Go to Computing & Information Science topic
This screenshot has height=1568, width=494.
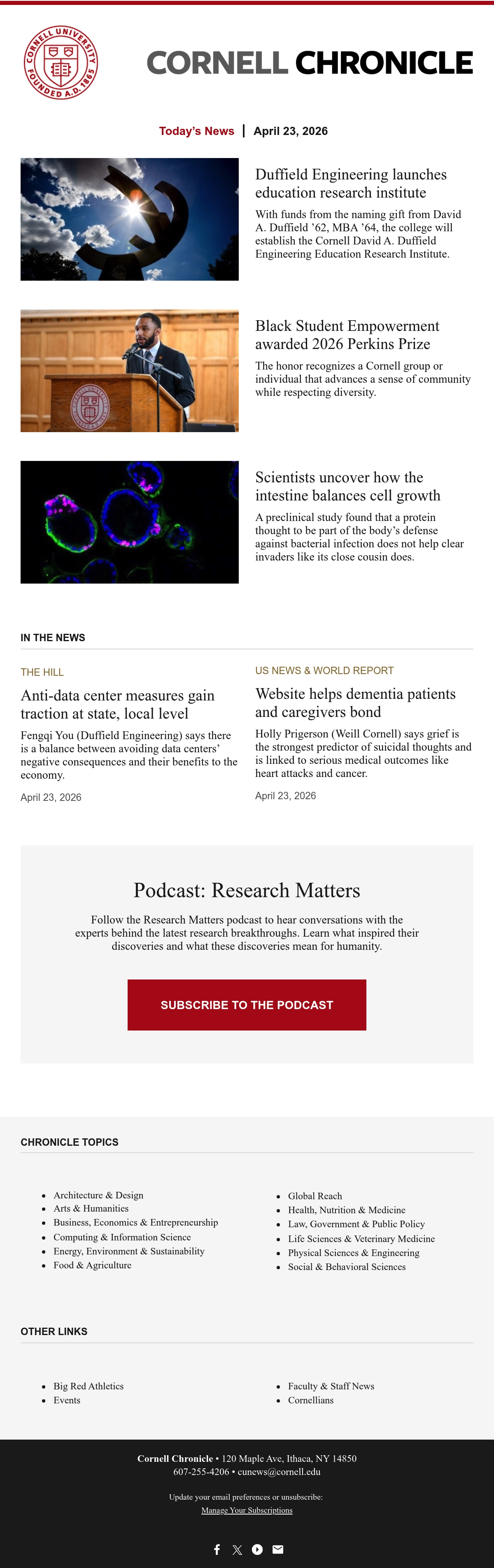tap(122, 1237)
